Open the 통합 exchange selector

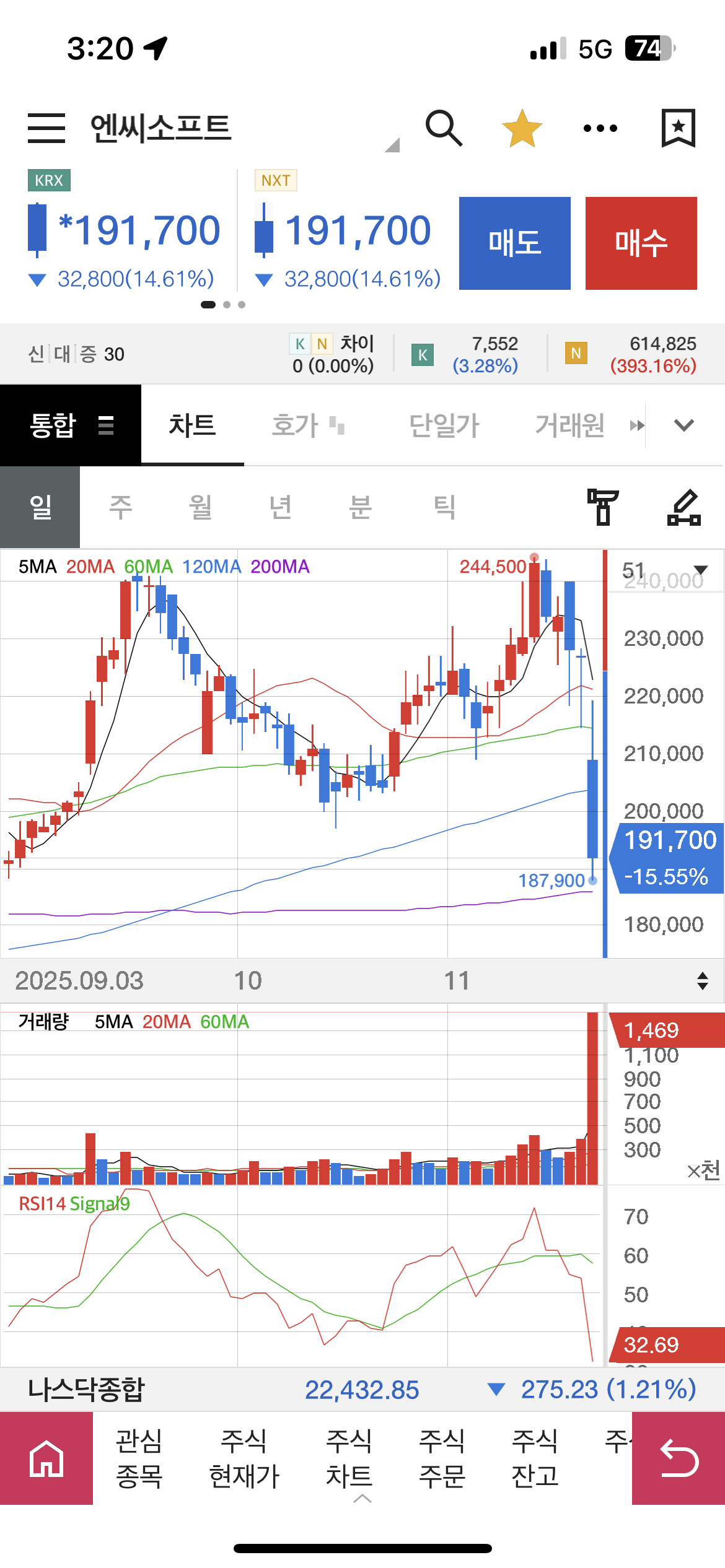71,425
